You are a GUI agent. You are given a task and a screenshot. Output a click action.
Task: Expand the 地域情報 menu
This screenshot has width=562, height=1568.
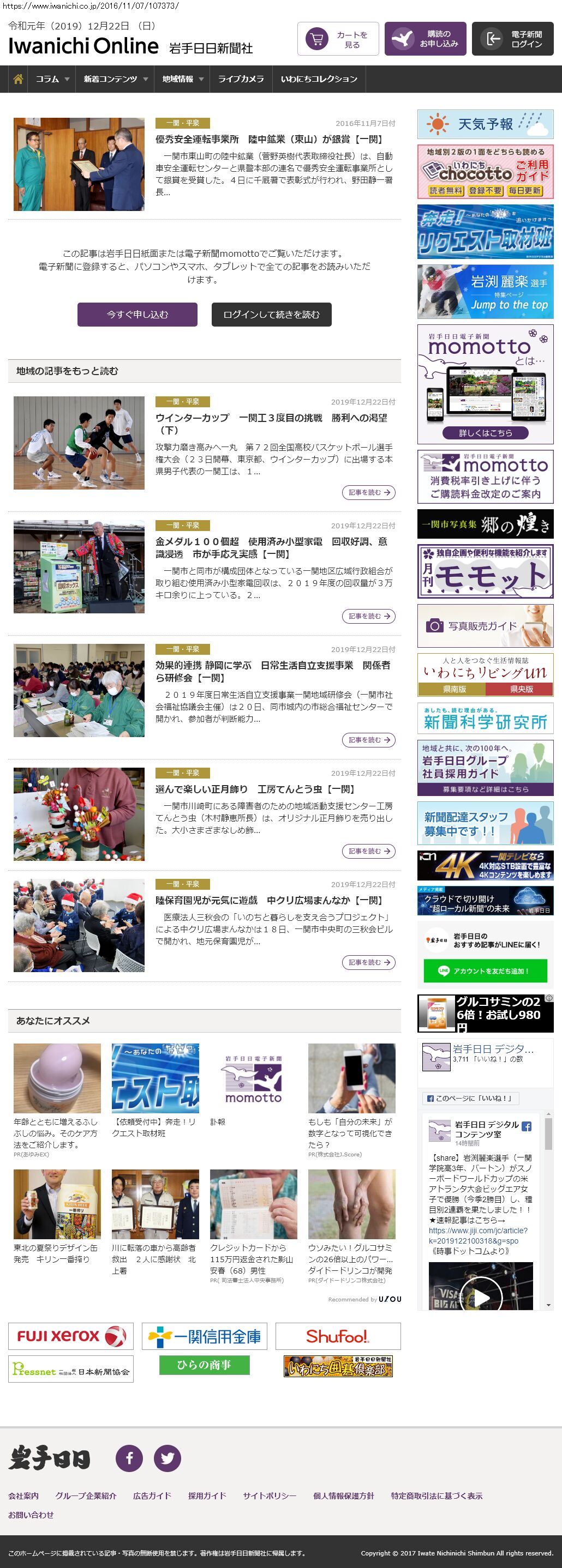(x=182, y=79)
